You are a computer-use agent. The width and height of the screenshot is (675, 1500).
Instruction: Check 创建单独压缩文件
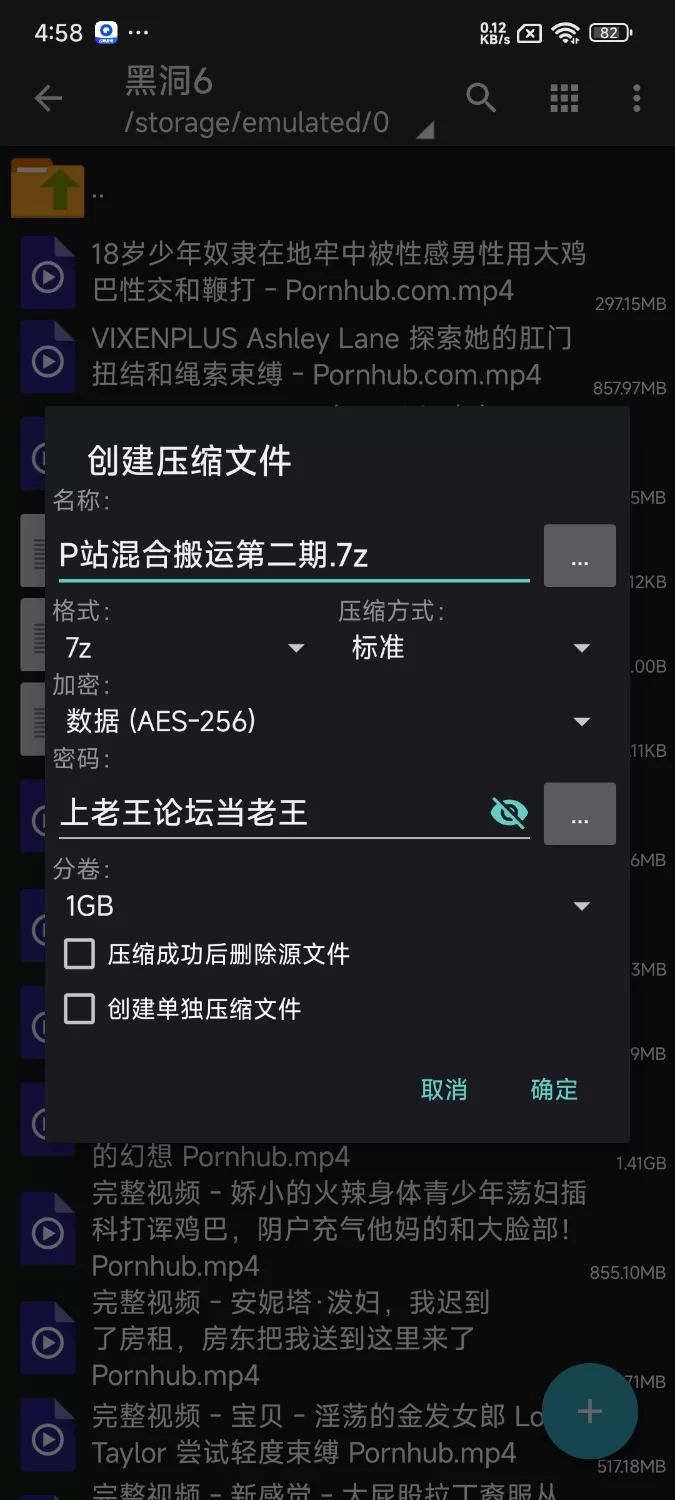pos(80,1009)
